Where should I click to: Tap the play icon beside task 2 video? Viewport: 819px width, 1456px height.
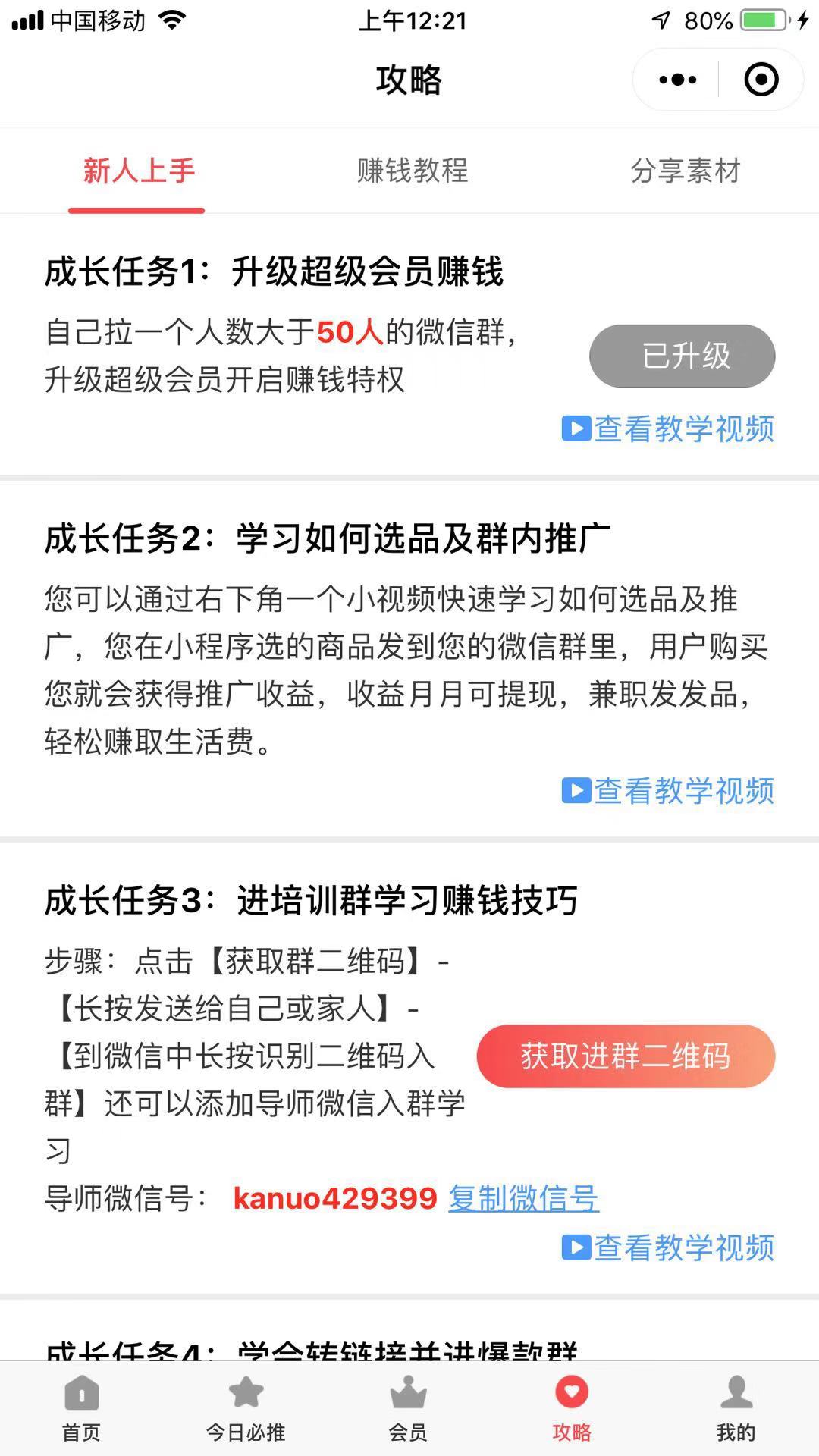click(x=576, y=792)
